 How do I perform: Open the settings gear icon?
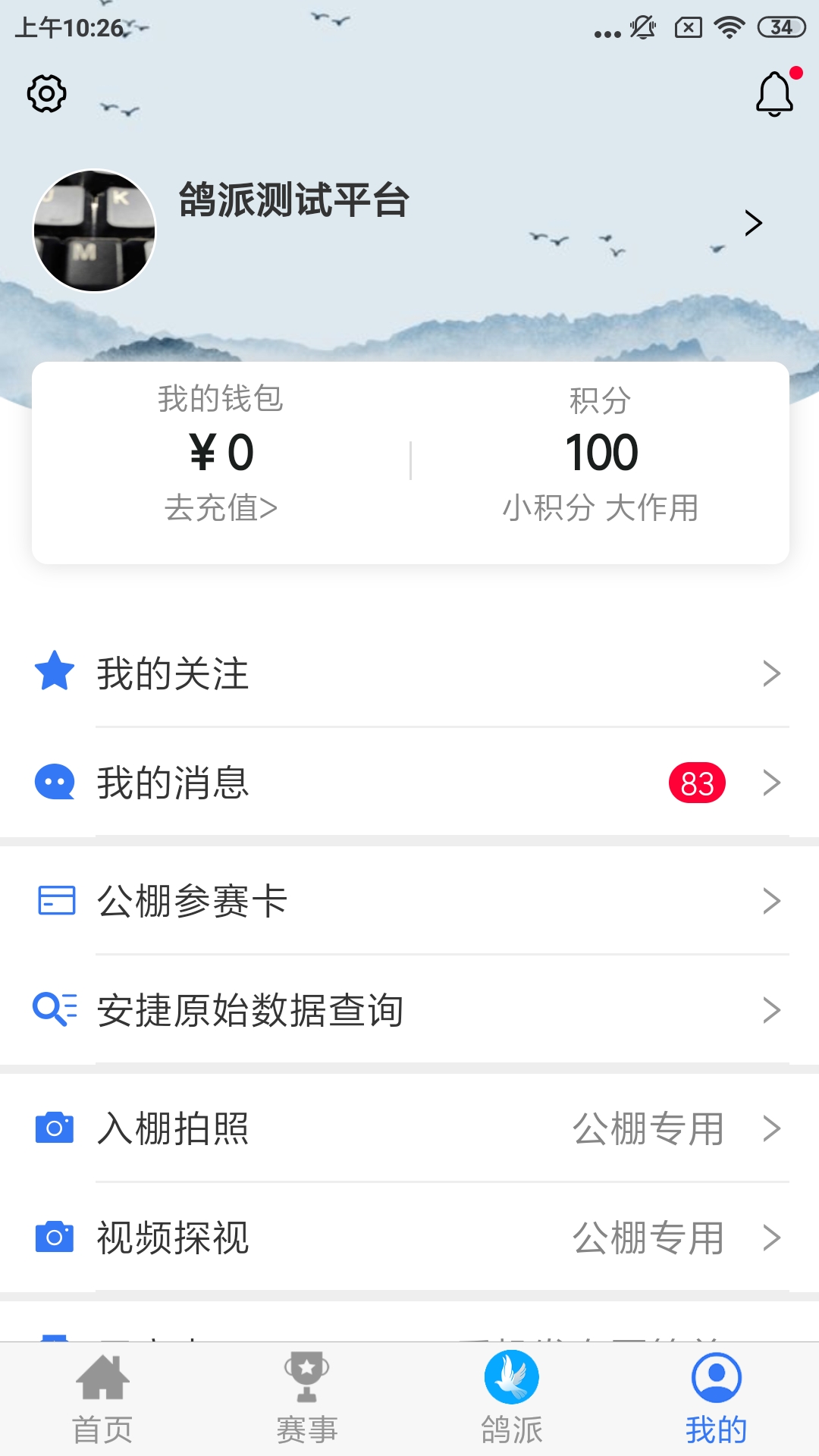pos(47,94)
